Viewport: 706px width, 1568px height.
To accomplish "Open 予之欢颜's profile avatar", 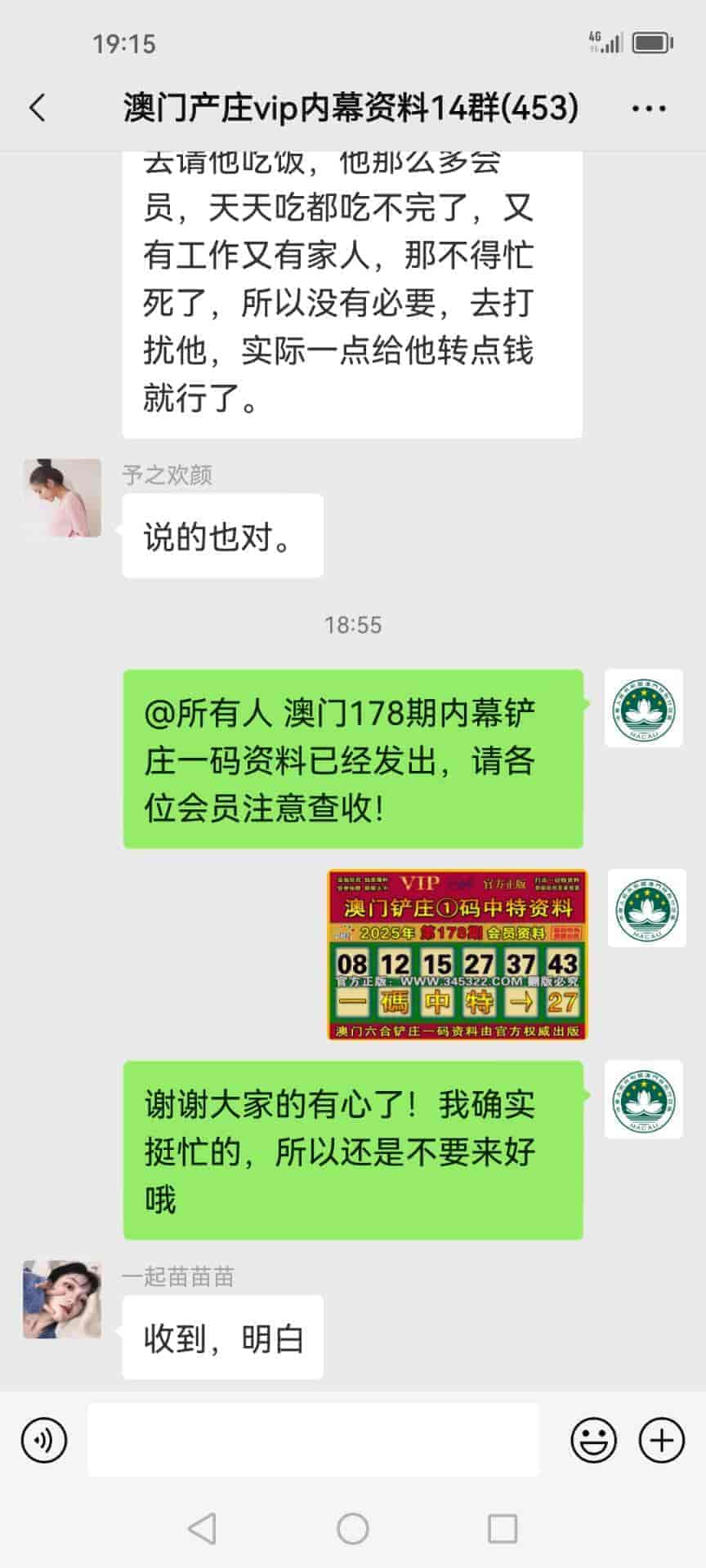I will (62, 498).
